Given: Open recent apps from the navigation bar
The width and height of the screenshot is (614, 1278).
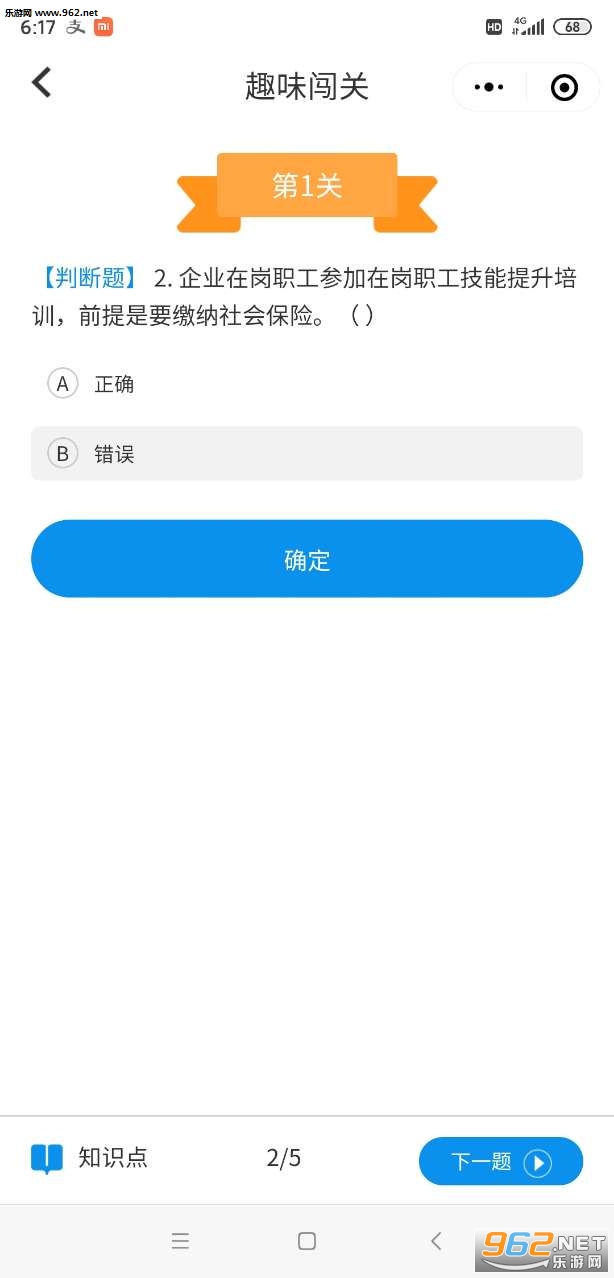Looking at the screenshot, I should point(180,1241).
